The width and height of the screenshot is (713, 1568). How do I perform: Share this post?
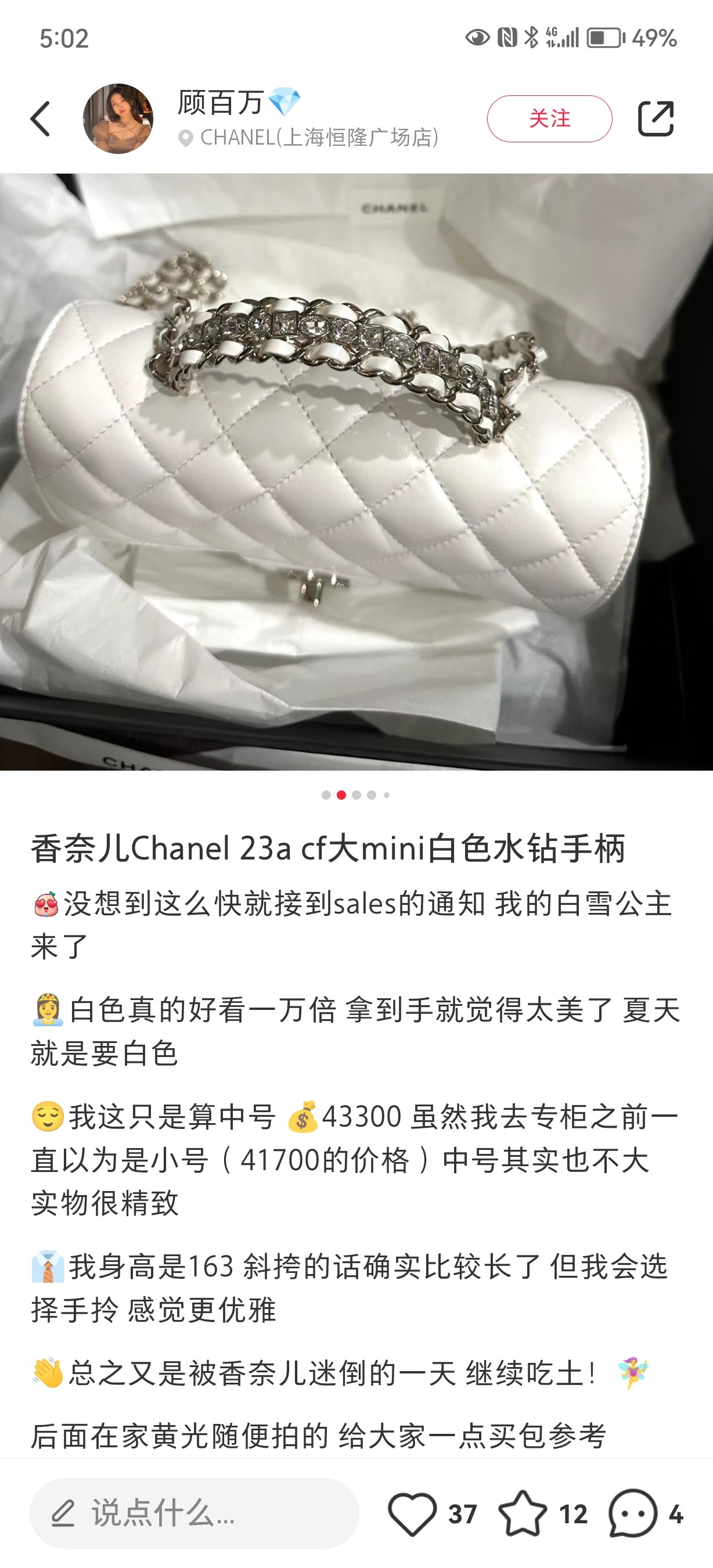pyautogui.click(x=655, y=118)
